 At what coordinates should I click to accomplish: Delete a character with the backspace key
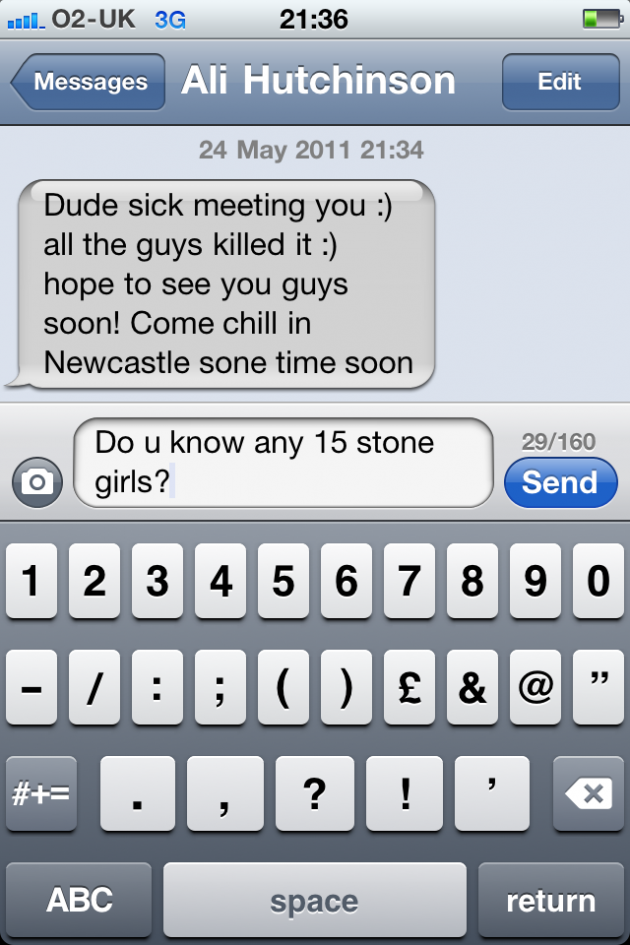pyautogui.click(x=588, y=794)
